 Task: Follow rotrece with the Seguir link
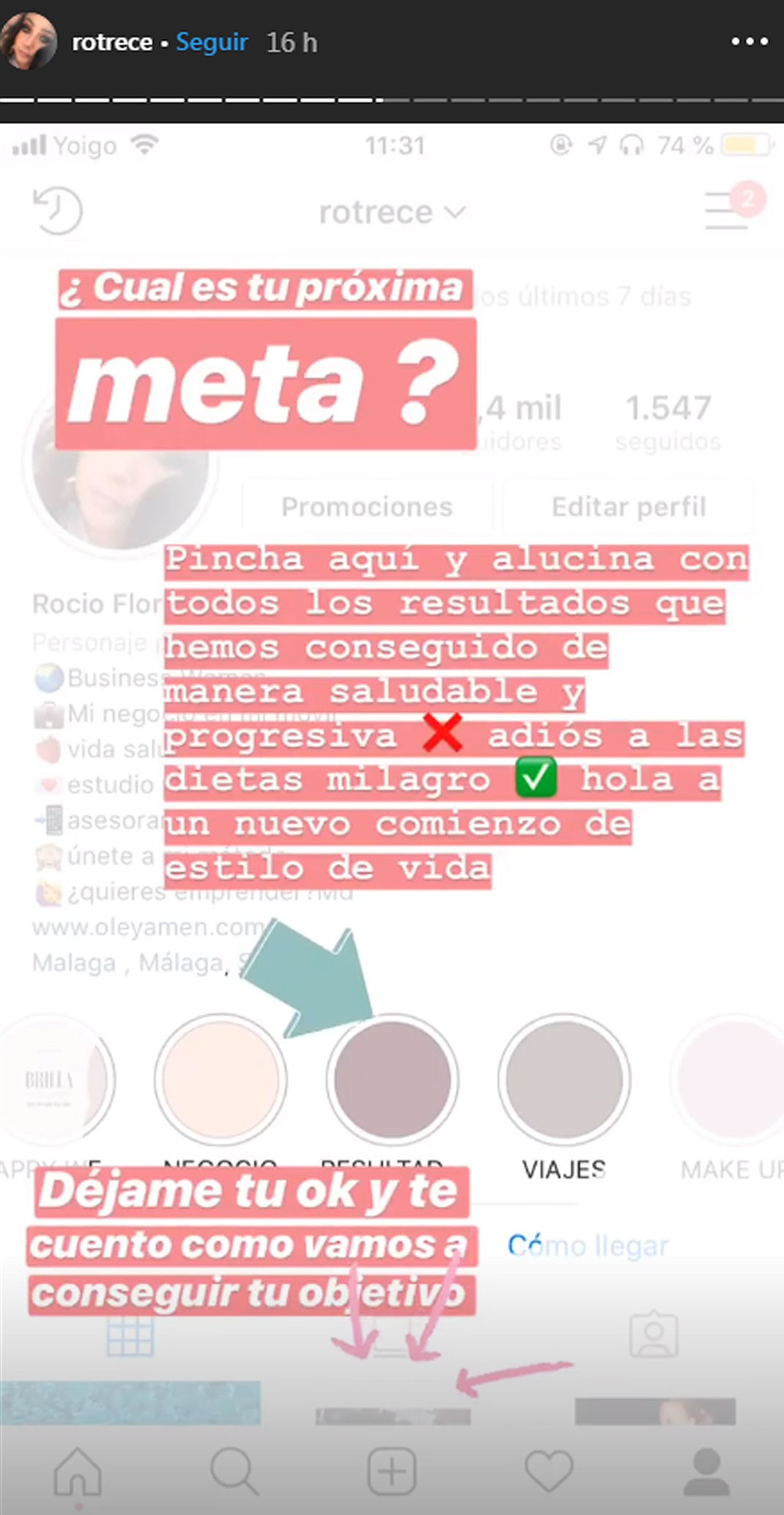coord(212,43)
